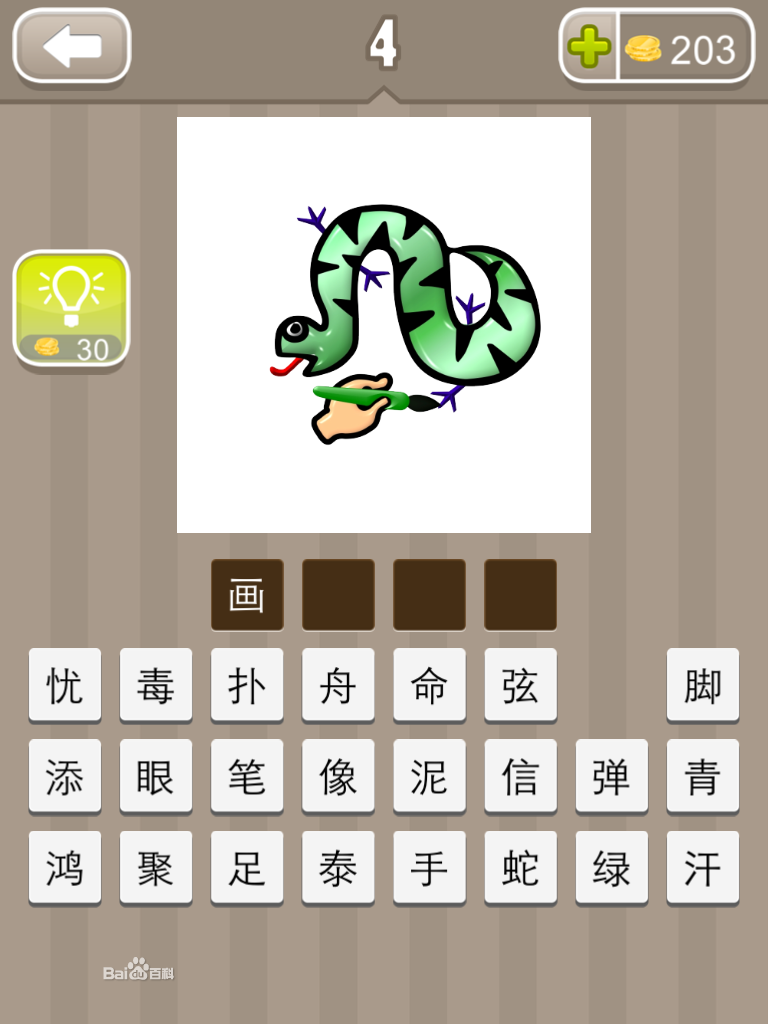Pick the 手 tile

429,868
